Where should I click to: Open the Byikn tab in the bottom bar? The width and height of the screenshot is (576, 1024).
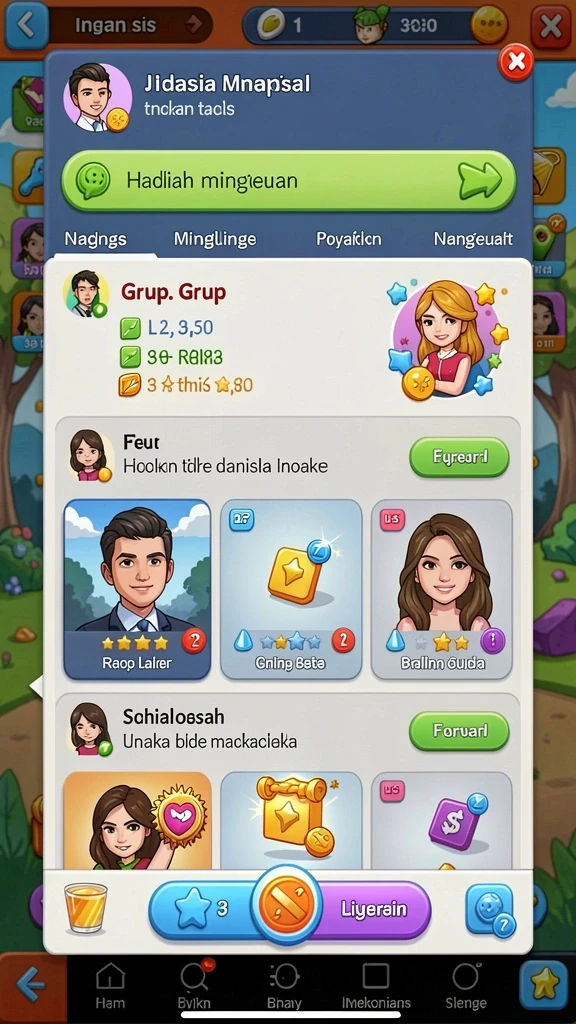[x=194, y=986]
